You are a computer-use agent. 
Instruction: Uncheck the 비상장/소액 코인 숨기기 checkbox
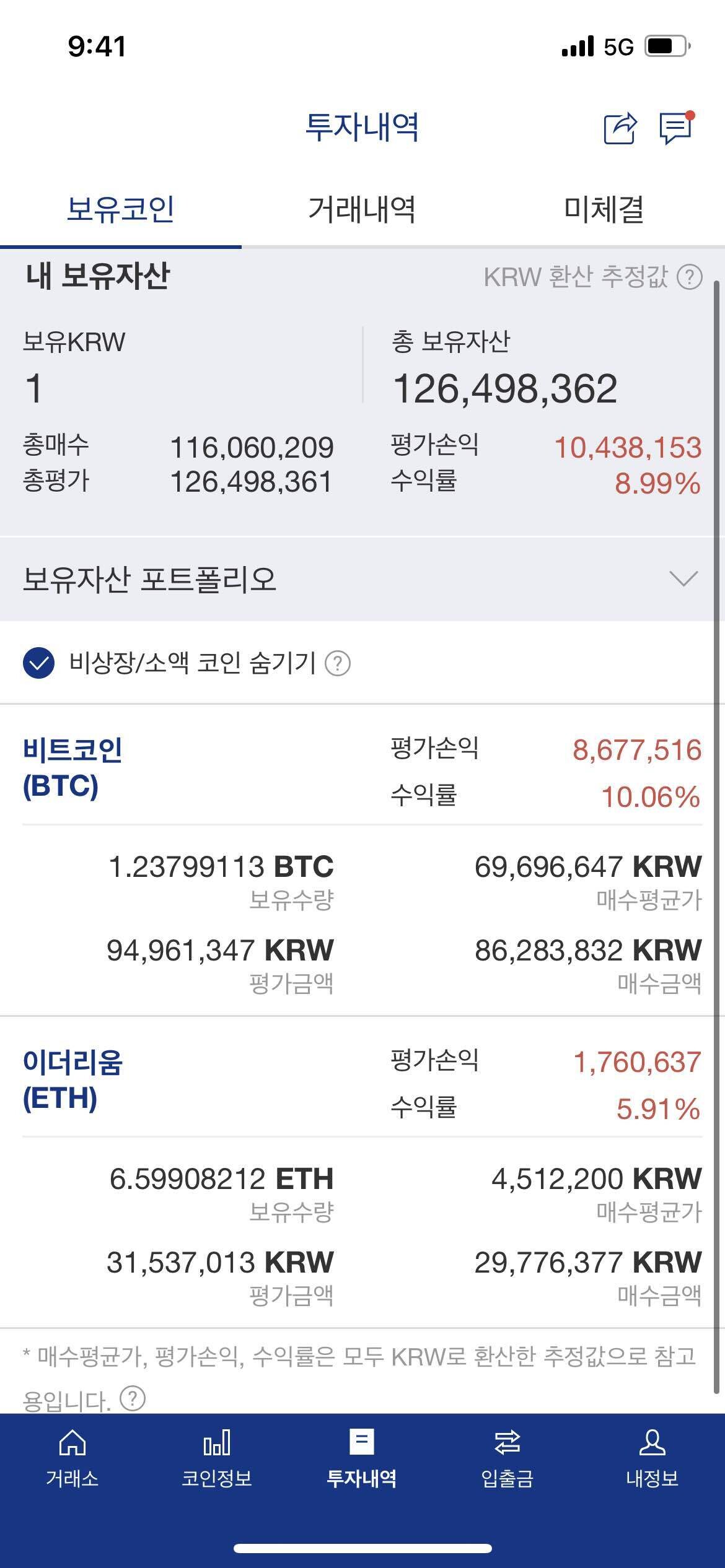tap(38, 664)
